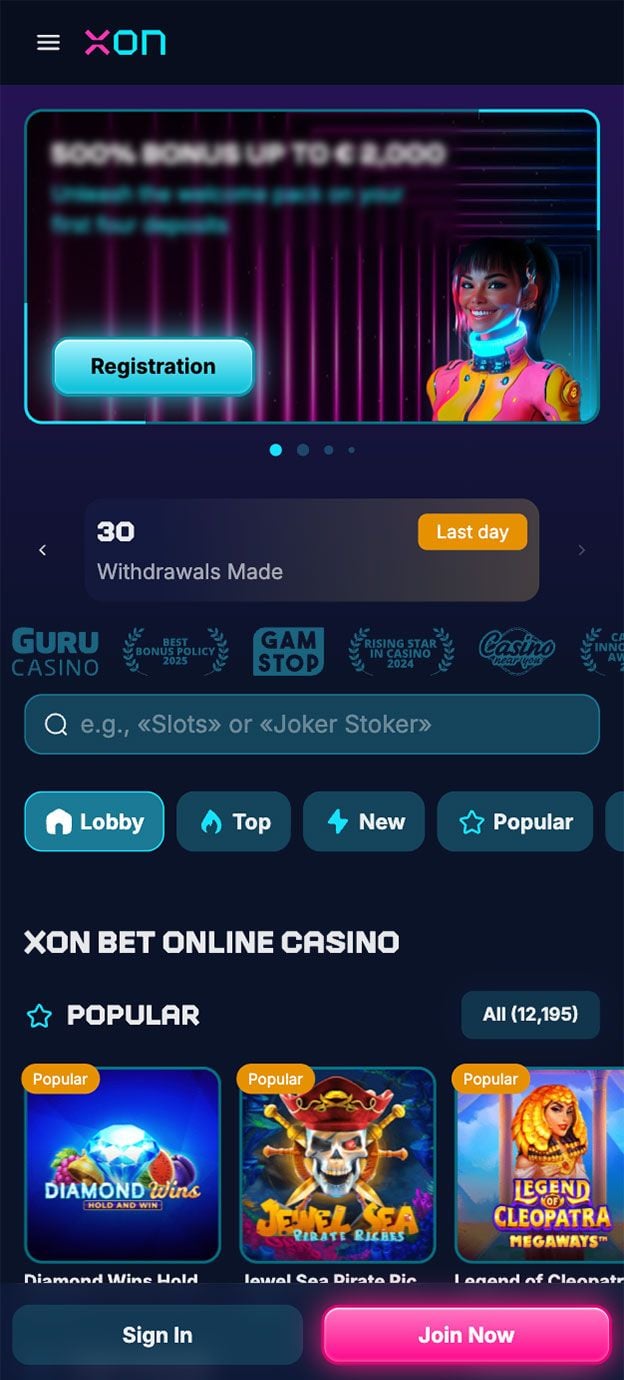Open the hamburger menu
The height and width of the screenshot is (1380, 624).
[48, 42]
